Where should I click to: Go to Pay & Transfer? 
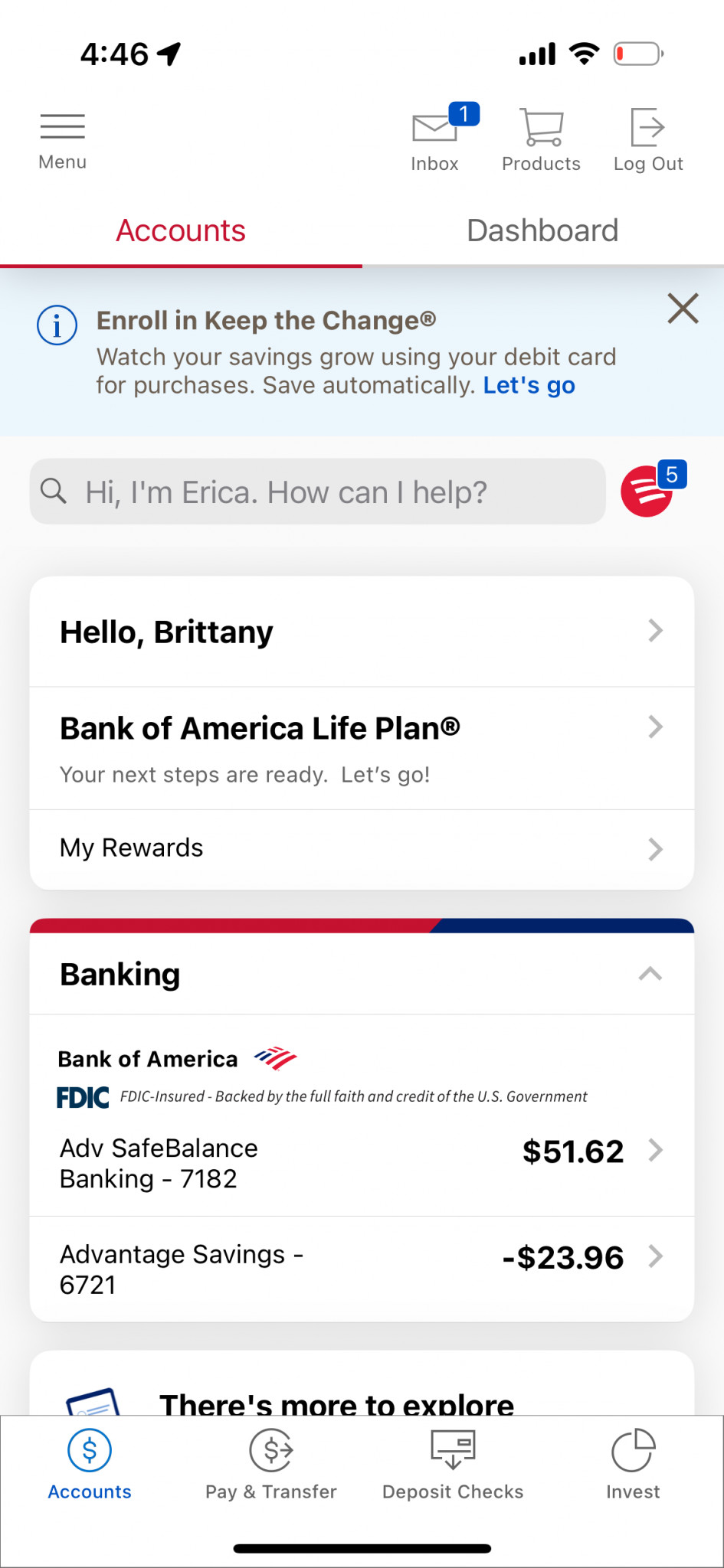tap(271, 1465)
